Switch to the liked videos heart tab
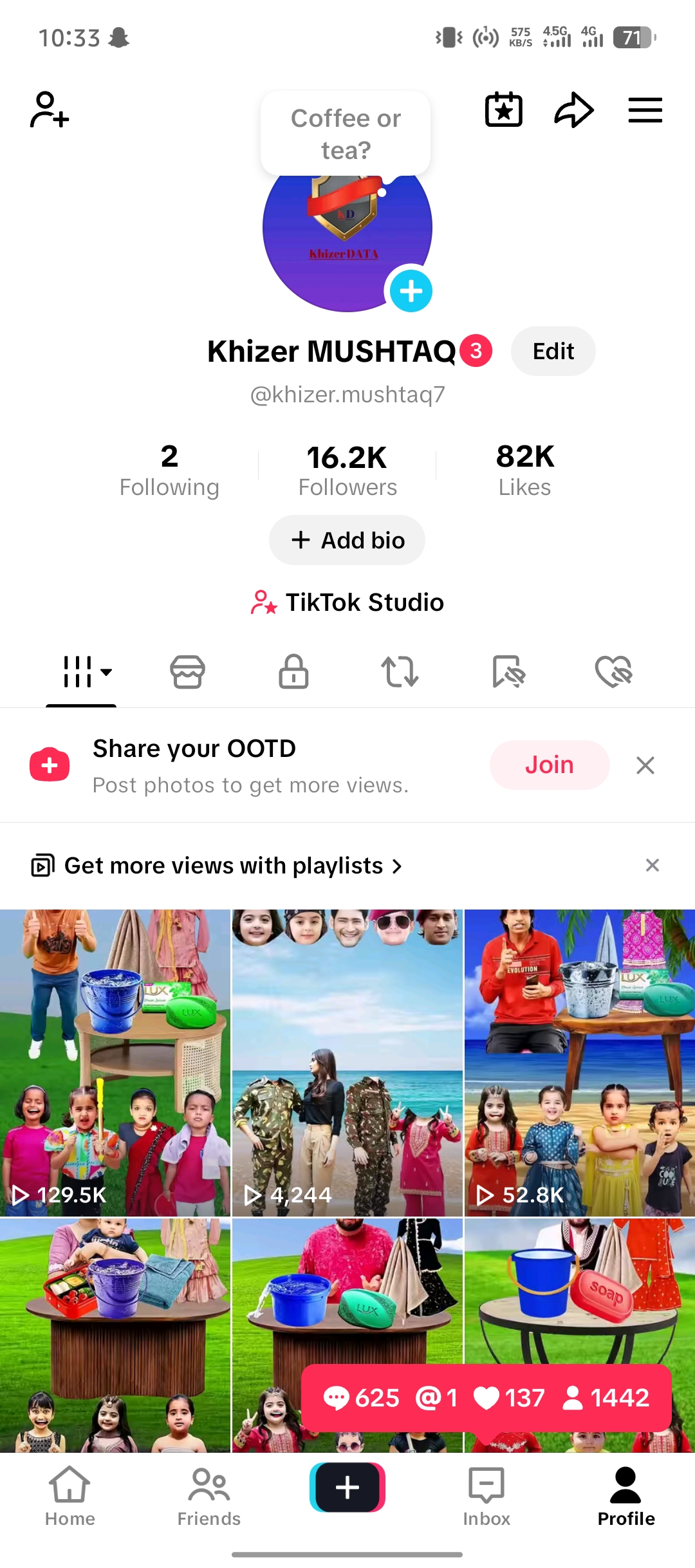 point(613,672)
